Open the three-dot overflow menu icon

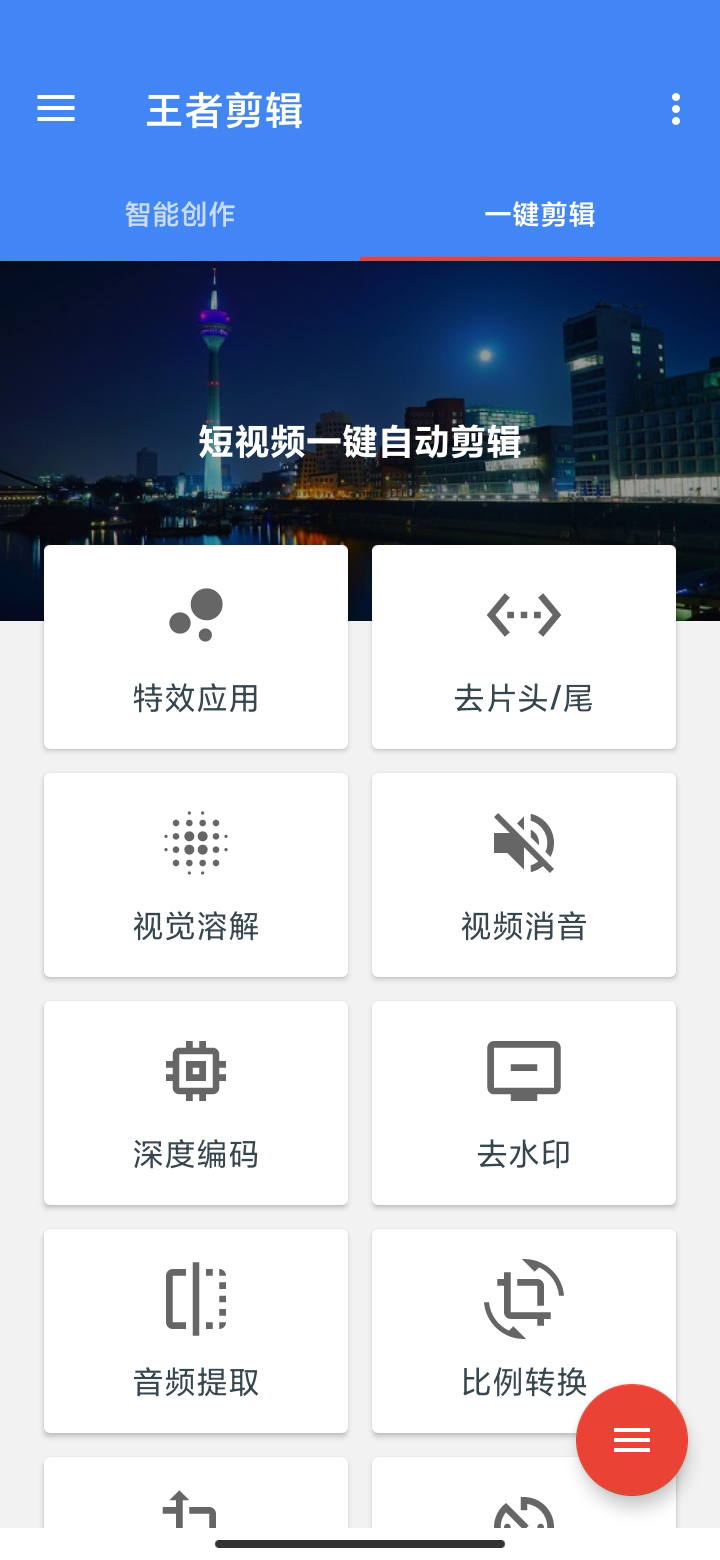pos(675,111)
